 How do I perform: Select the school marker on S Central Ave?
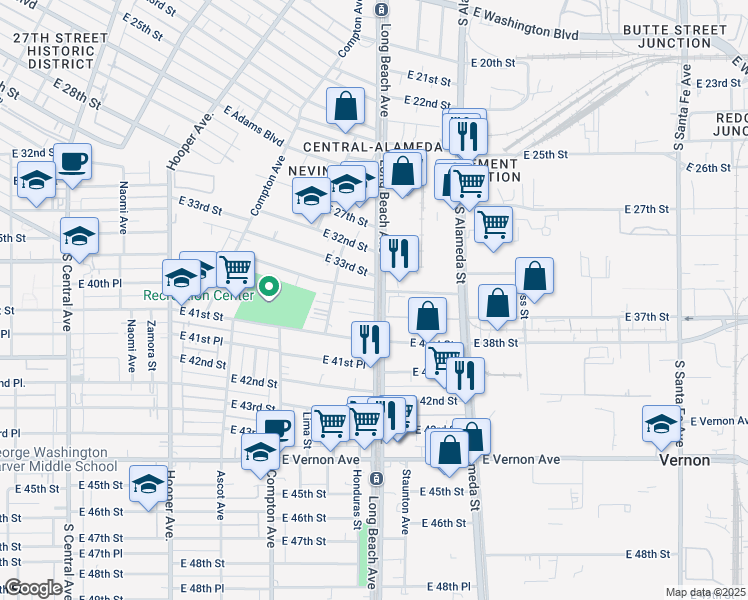point(79,236)
